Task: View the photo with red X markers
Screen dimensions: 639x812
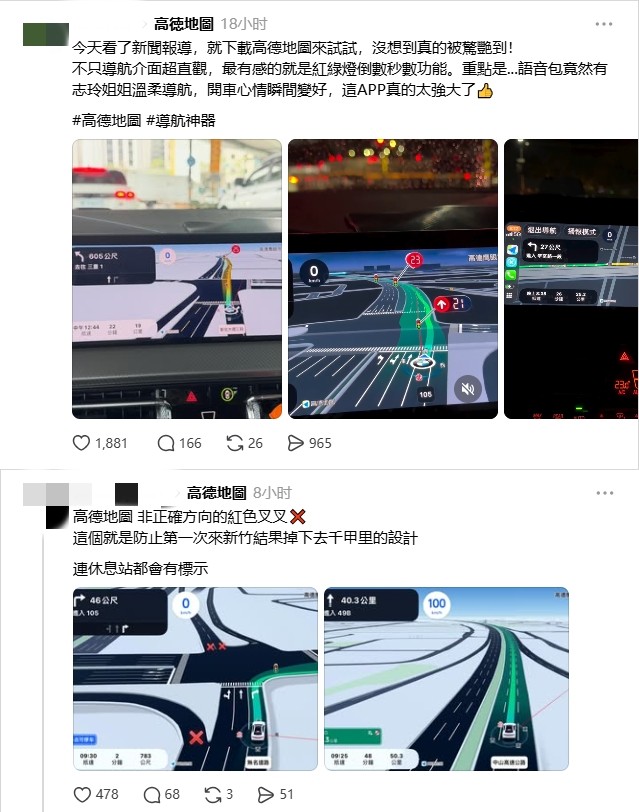Action: point(194,678)
